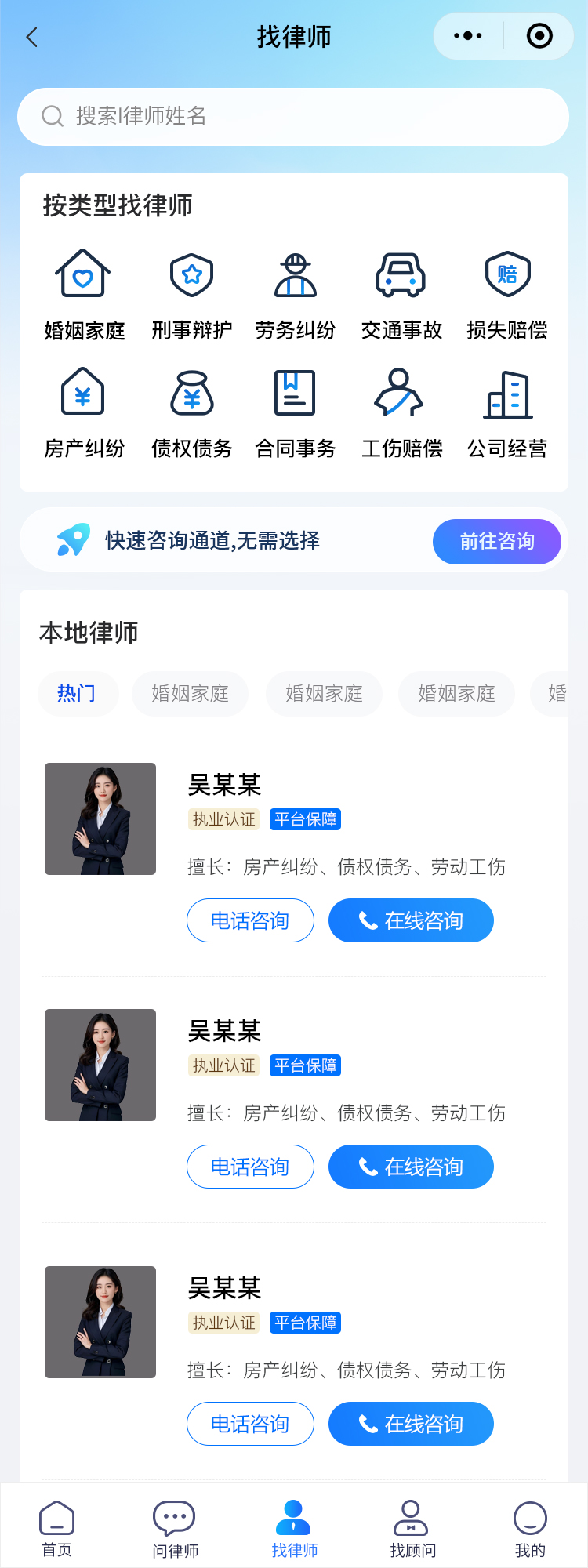Screen dimensions: 588x1568
Task: Tap the 前往咨询 quick consult button
Action: pos(496,541)
